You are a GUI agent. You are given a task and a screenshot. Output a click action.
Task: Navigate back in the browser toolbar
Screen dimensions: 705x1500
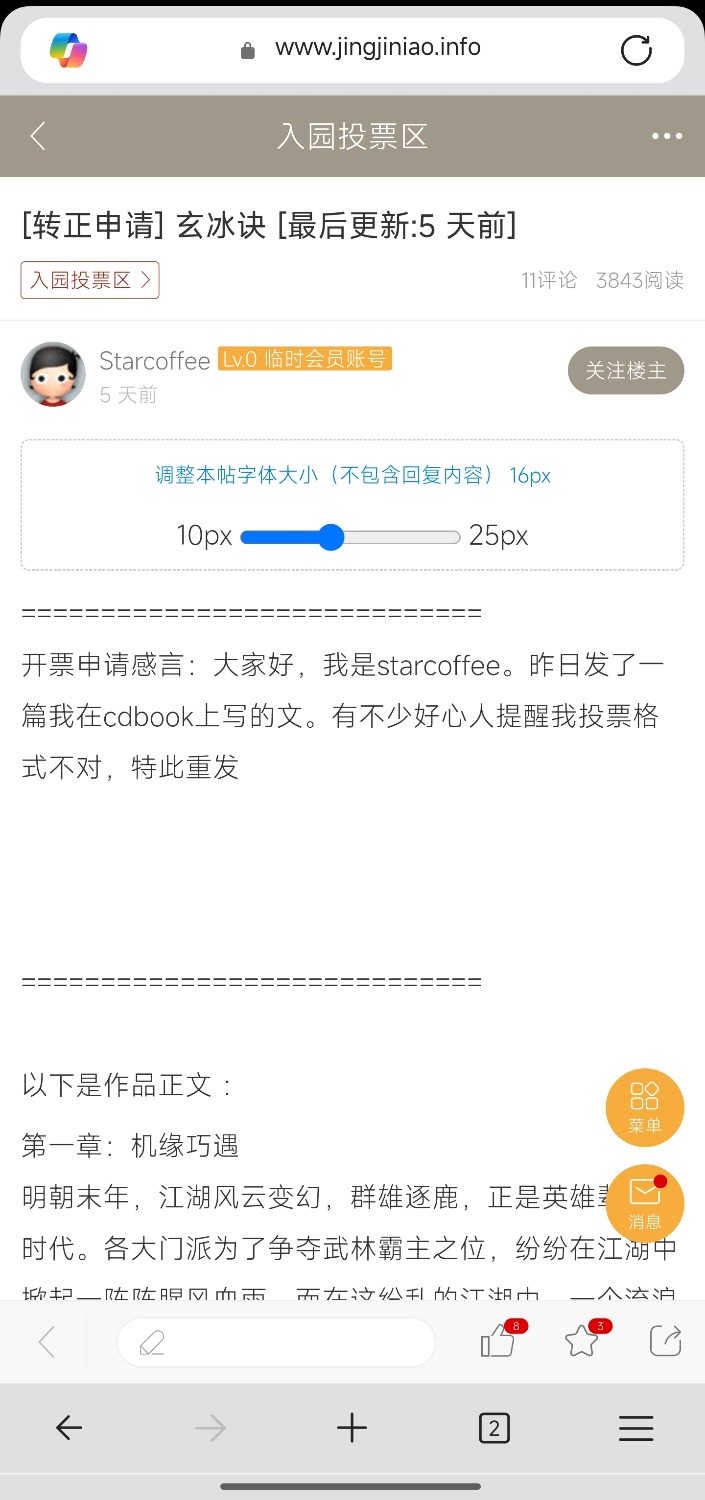tap(69, 1429)
